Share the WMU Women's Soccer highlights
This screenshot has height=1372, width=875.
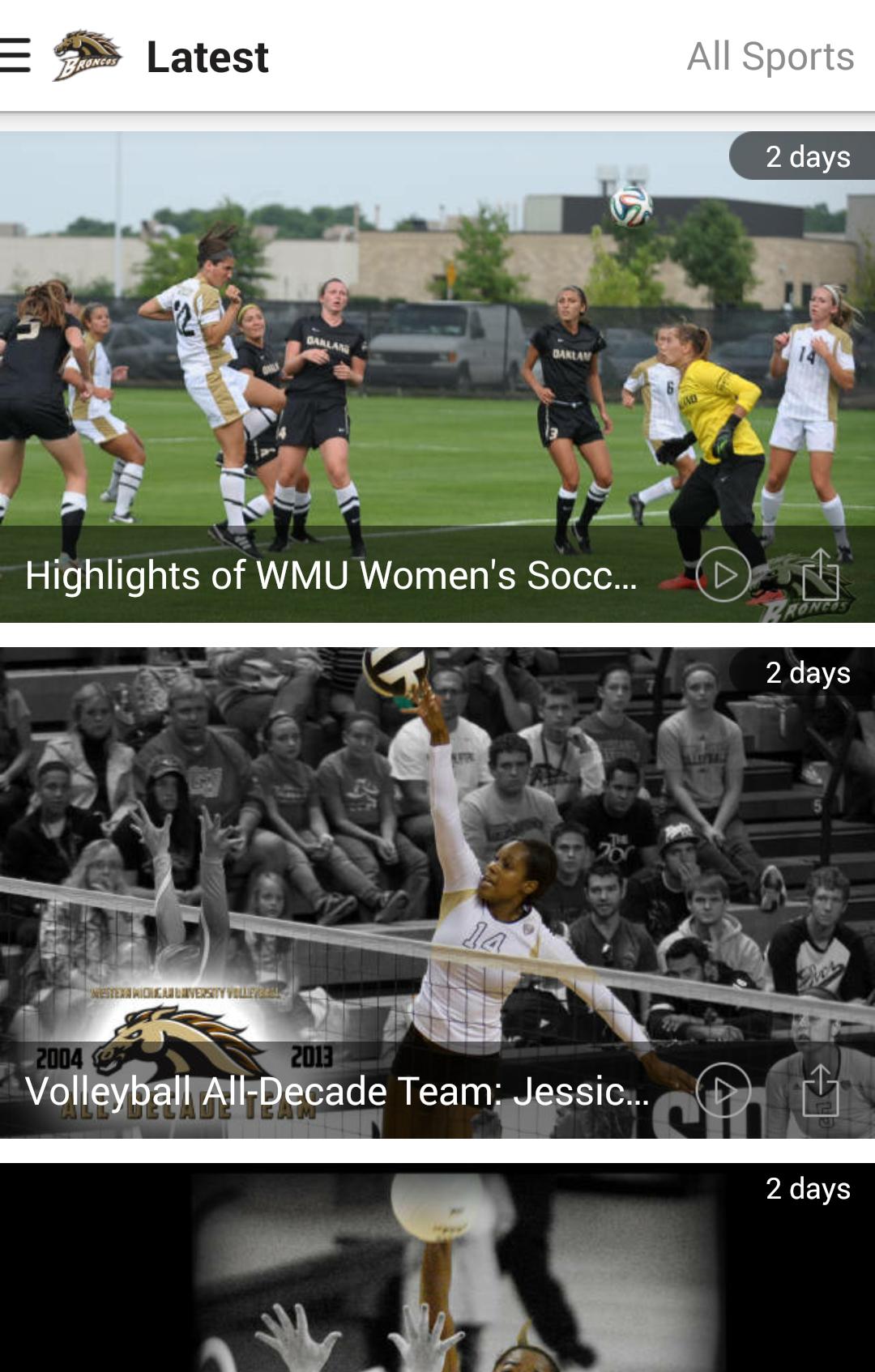(x=820, y=574)
